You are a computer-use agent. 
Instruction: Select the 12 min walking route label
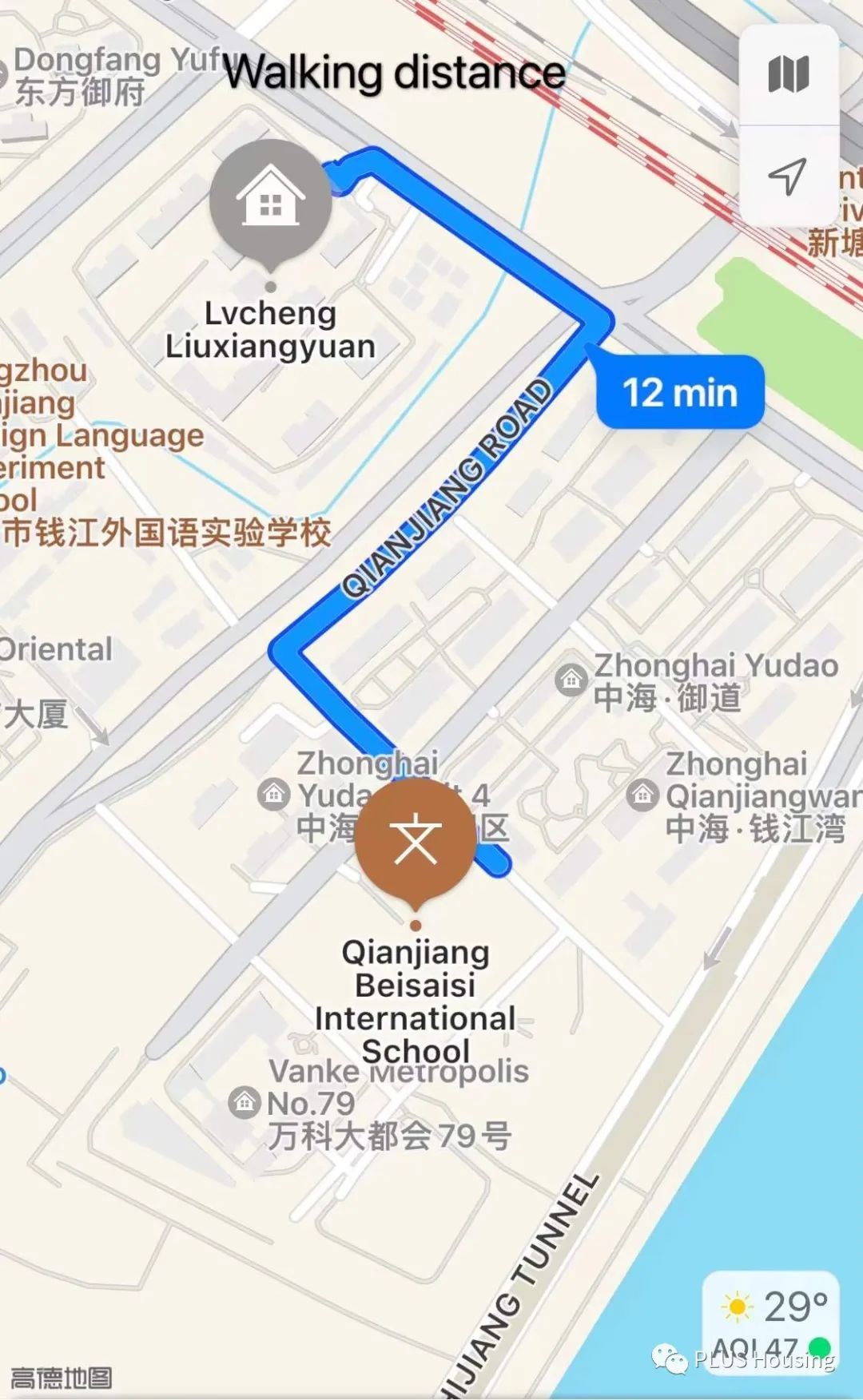coord(680,392)
